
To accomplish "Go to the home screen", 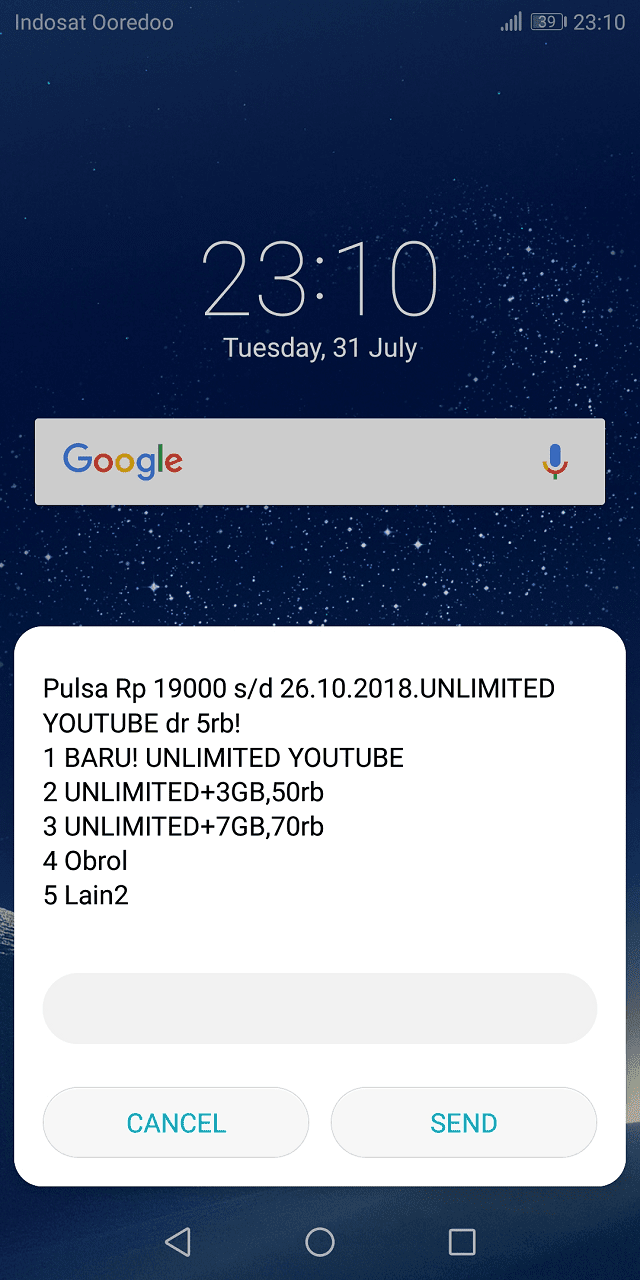I will pyautogui.click(x=320, y=1241).
